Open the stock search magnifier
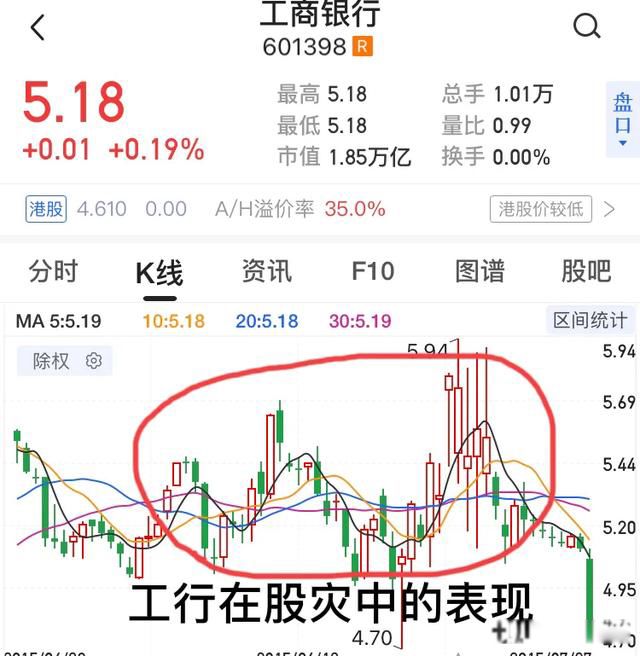Image resolution: width=640 pixels, height=656 pixels. pyautogui.click(x=587, y=27)
